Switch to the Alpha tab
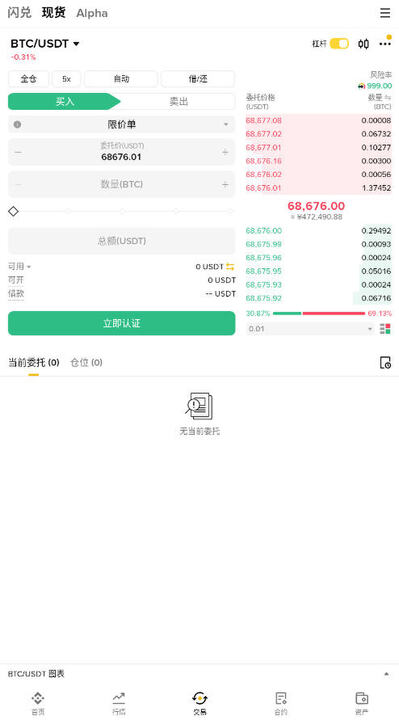This screenshot has height=720, width=399. [x=92, y=13]
